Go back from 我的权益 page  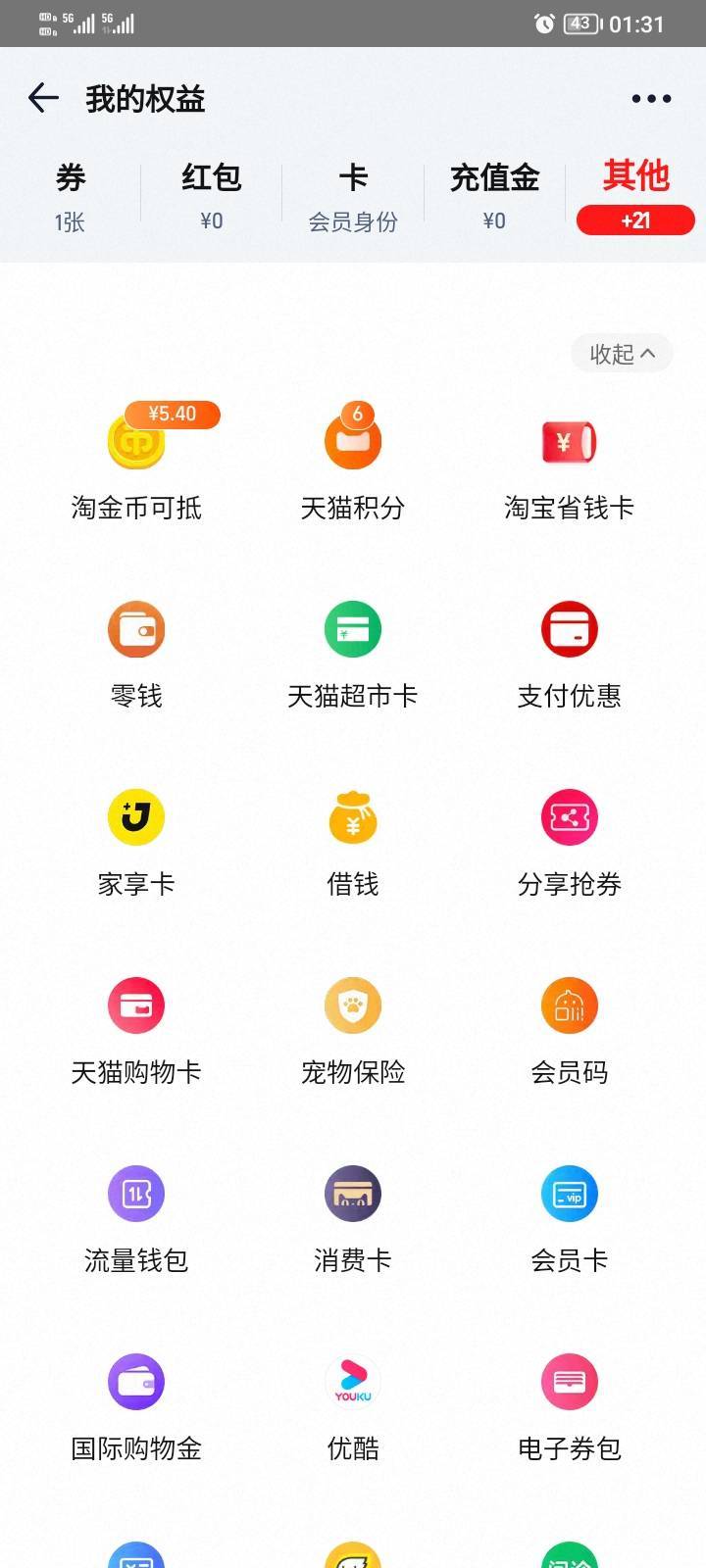(x=43, y=98)
